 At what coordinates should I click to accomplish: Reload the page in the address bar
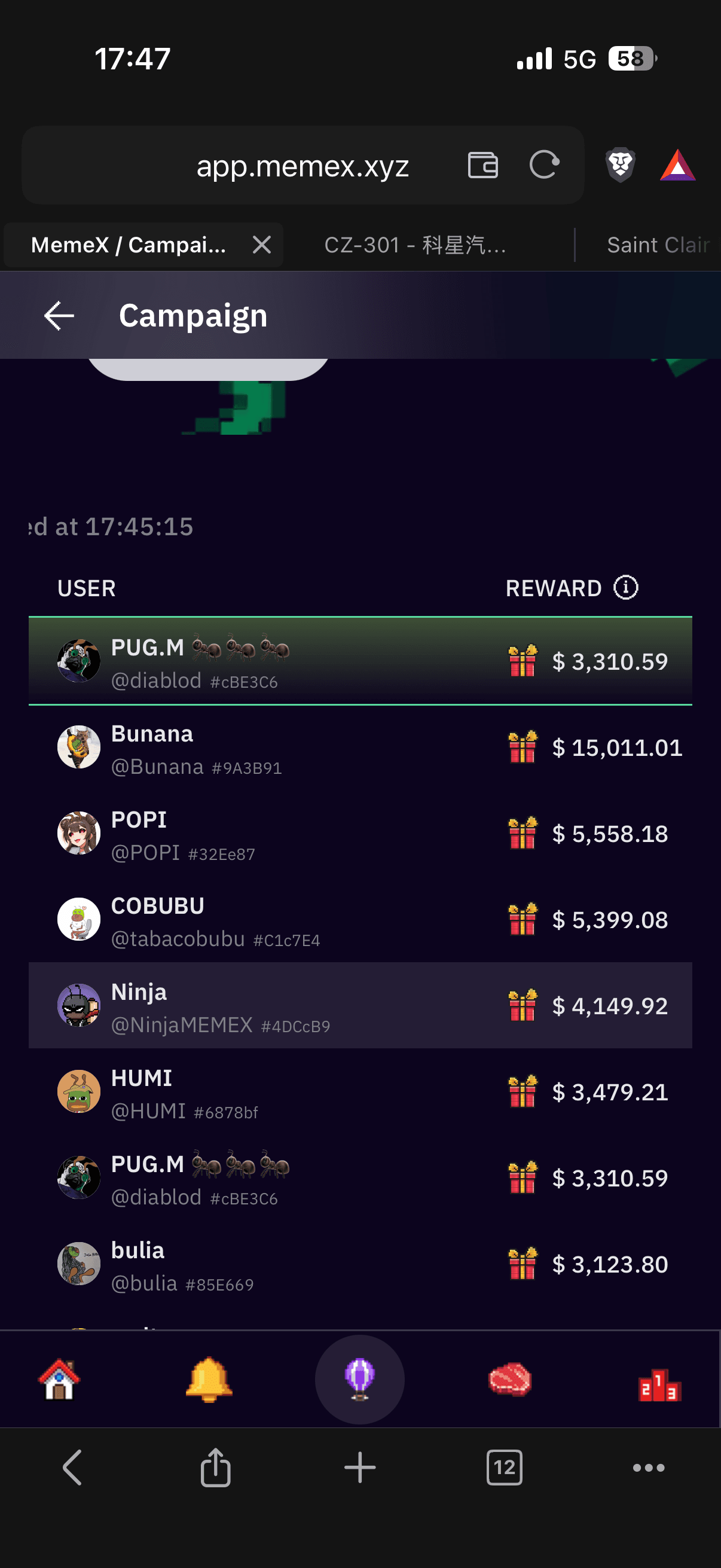tap(543, 165)
